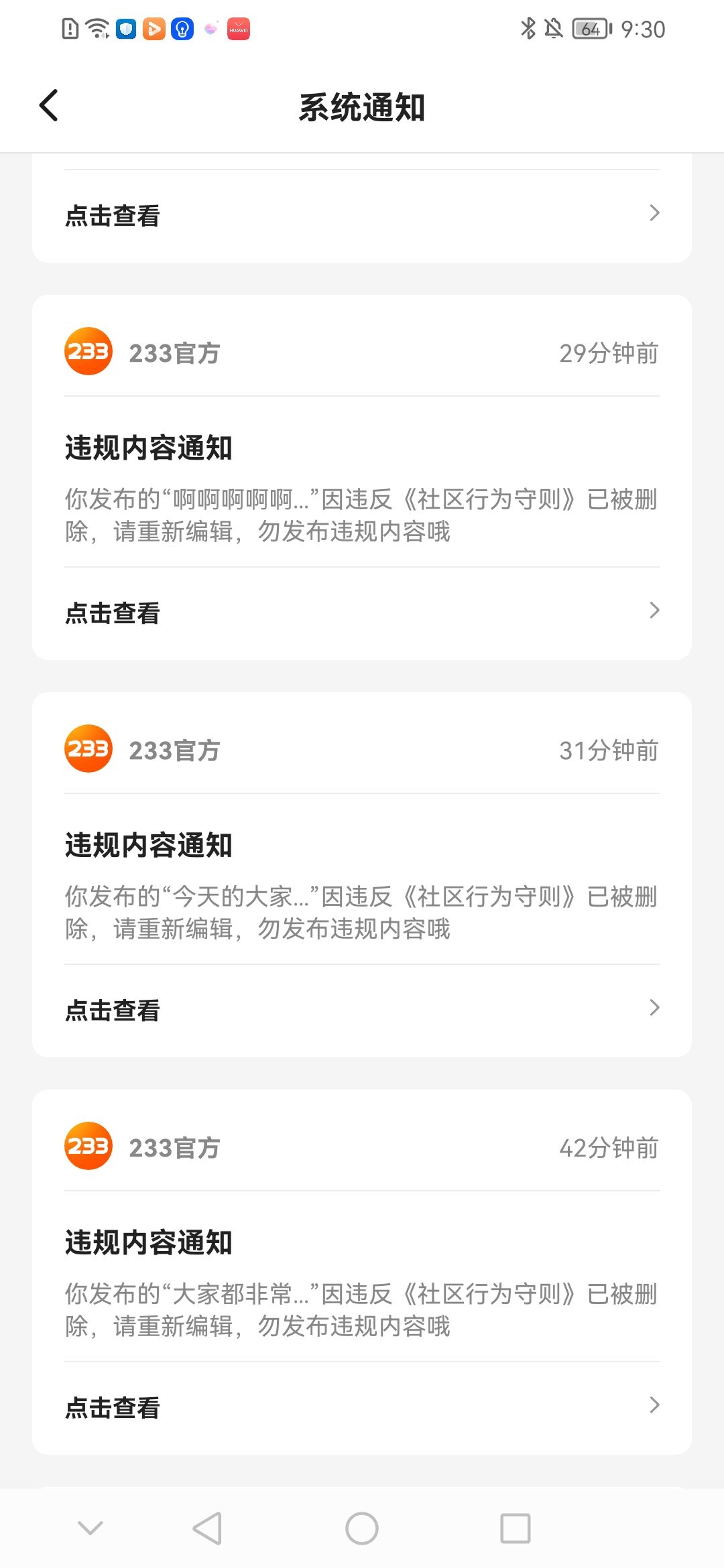Go back from the 系统通知 page
724x1568 pixels.
pyautogui.click(x=49, y=106)
